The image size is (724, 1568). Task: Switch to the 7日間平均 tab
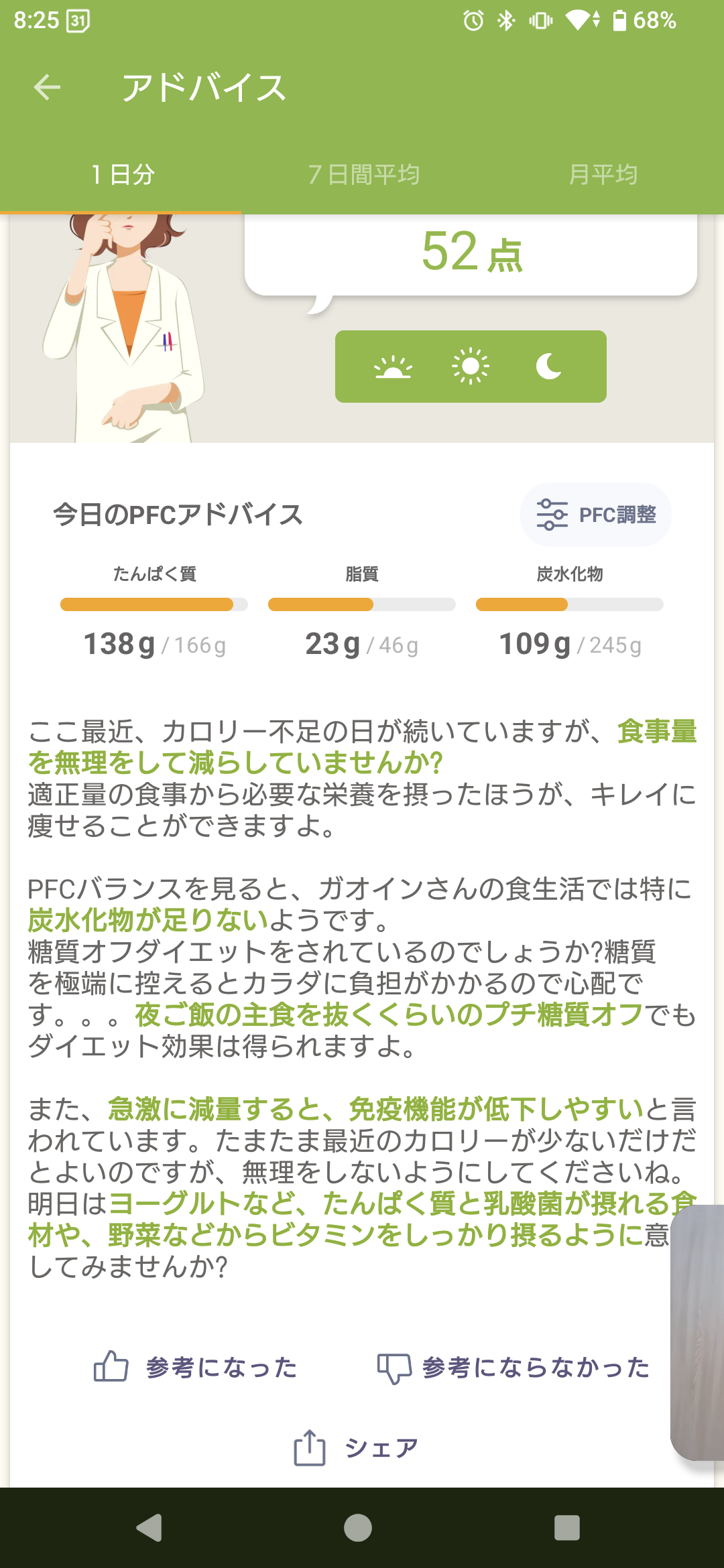pyautogui.click(x=363, y=174)
